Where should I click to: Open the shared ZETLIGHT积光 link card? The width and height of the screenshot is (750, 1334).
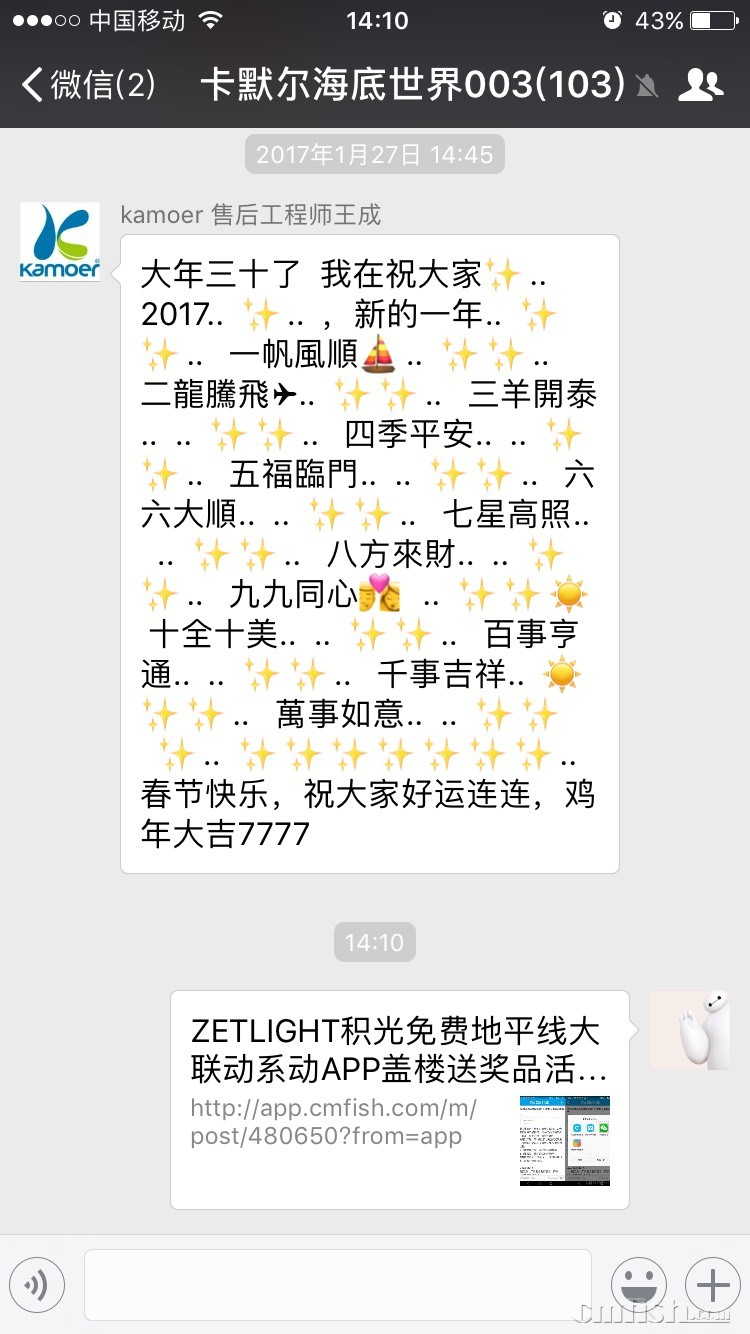pos(399,1099)
